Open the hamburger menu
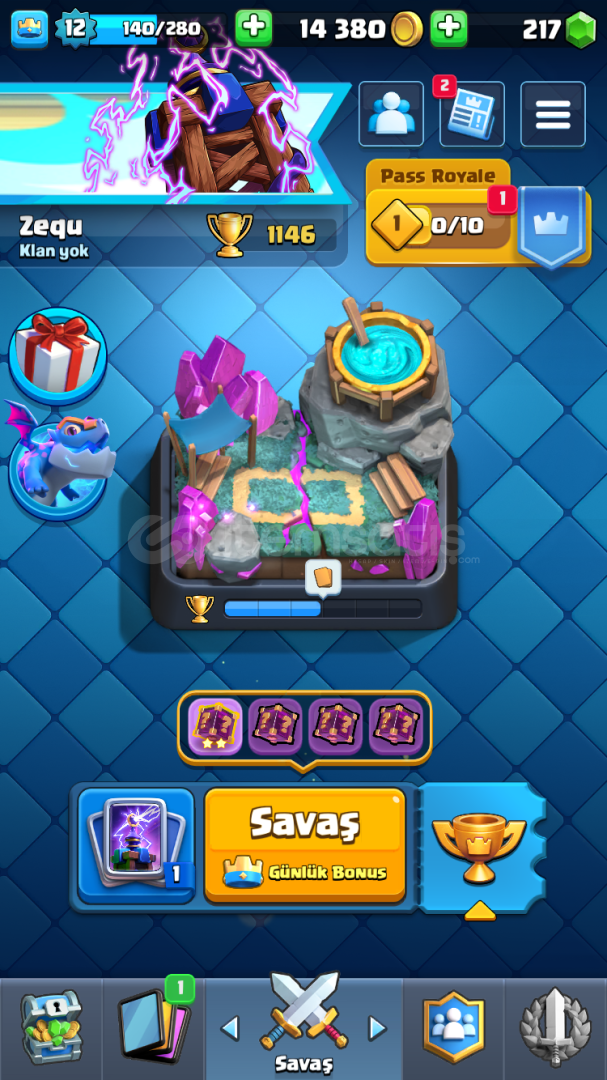This screenshot has width=607, height=1080. coord(553,114)
